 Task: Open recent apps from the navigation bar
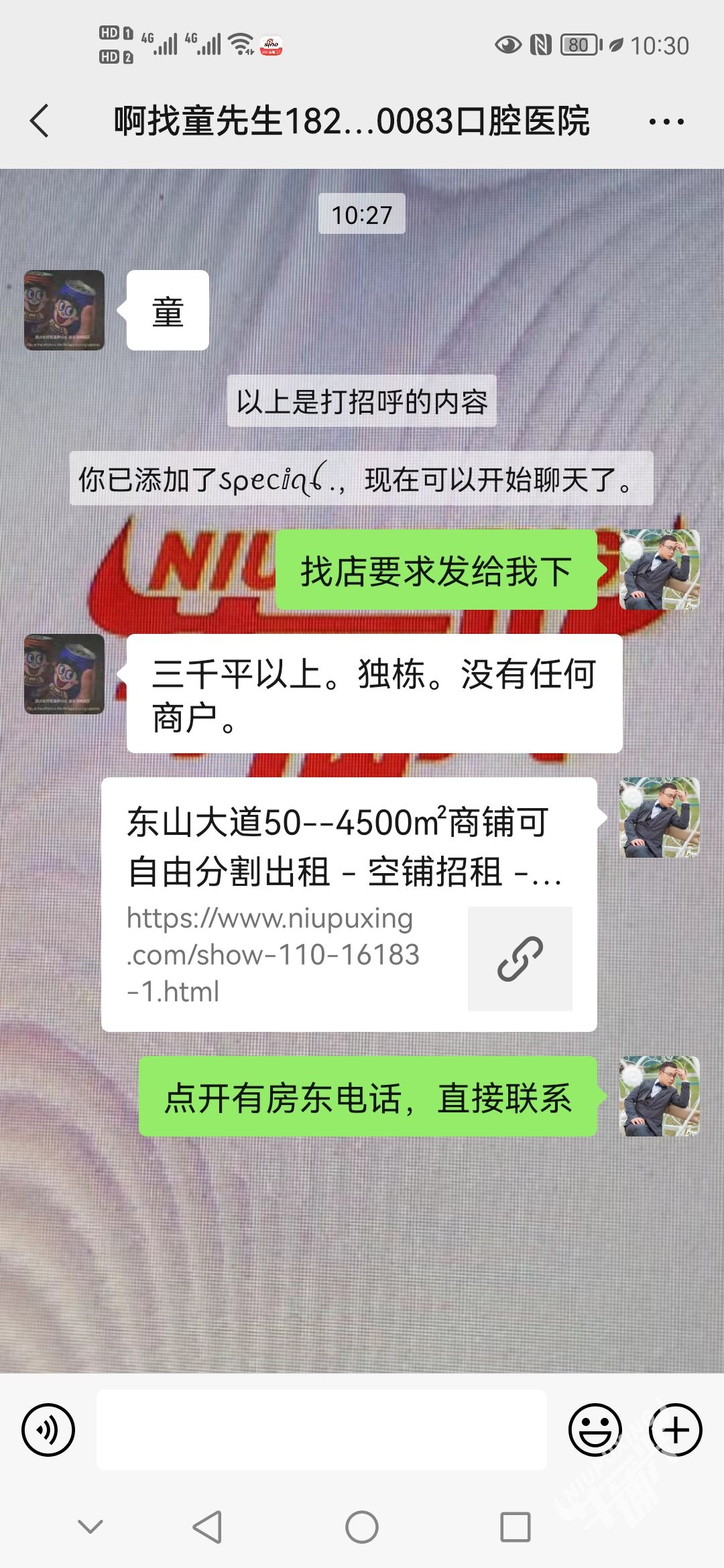pyautogui.click(x=516, y=1527)
